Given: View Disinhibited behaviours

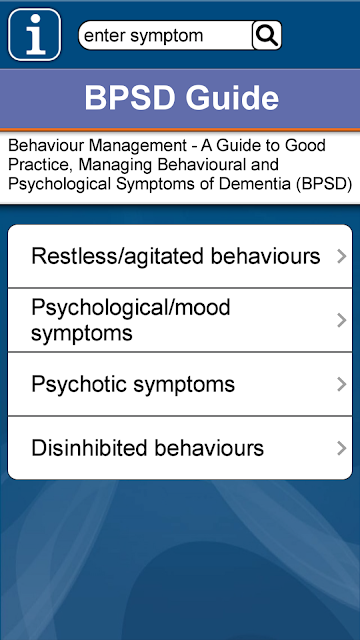Looking at the screenshot, I should pos(180,448).
